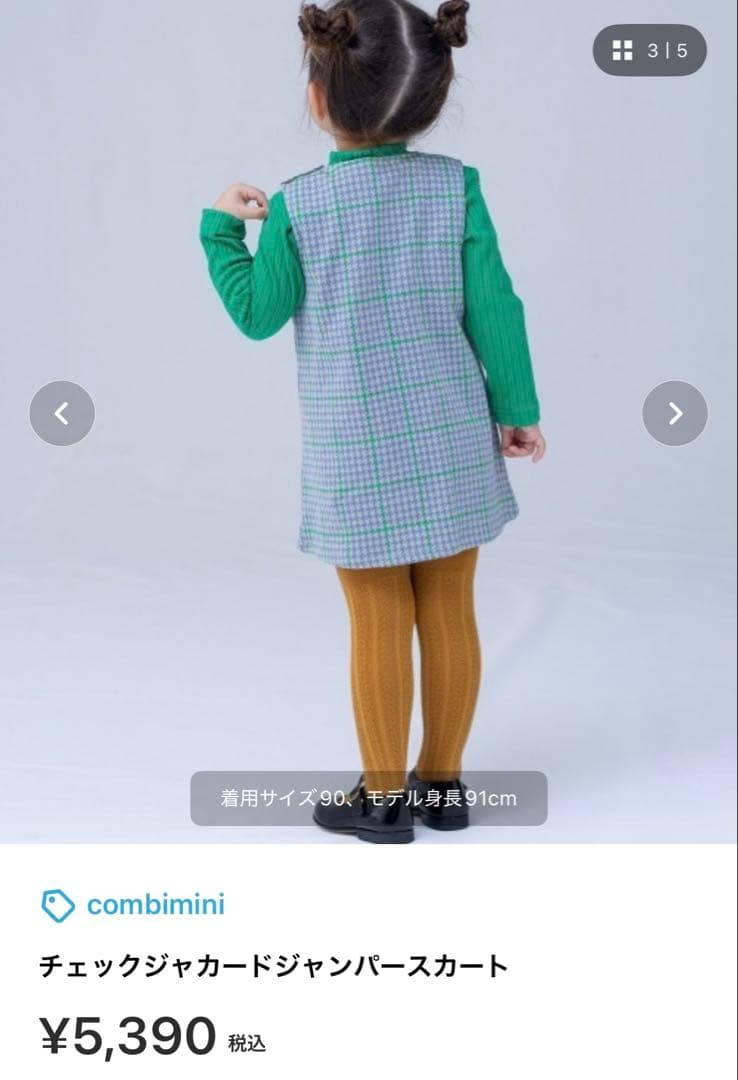Show the next product image
Viewport: 738px width, 1080px height.
675,413
